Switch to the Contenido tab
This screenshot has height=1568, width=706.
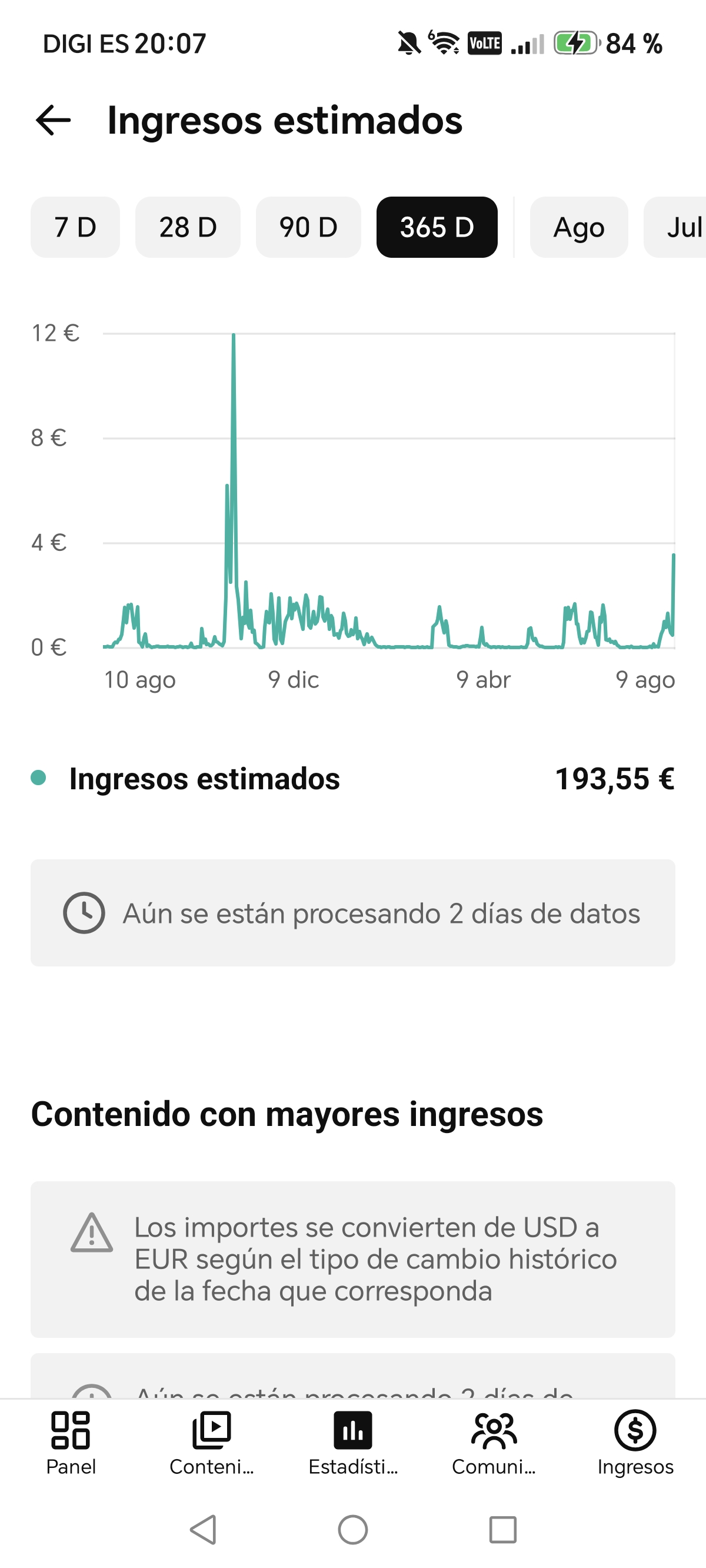[212, 1443]
